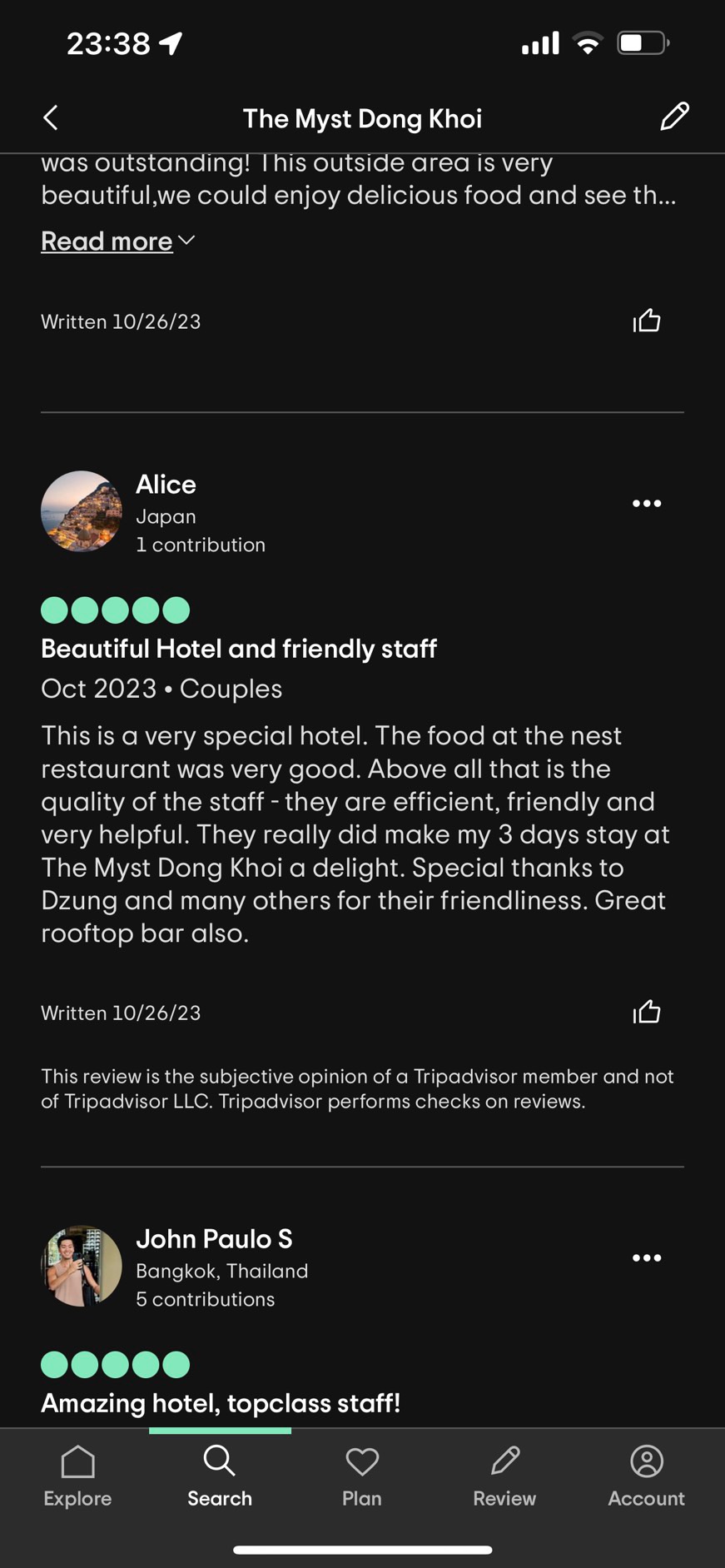Open the Review tab
The height and width of the screenshot is (1568, 725).
coord(504,1476)
